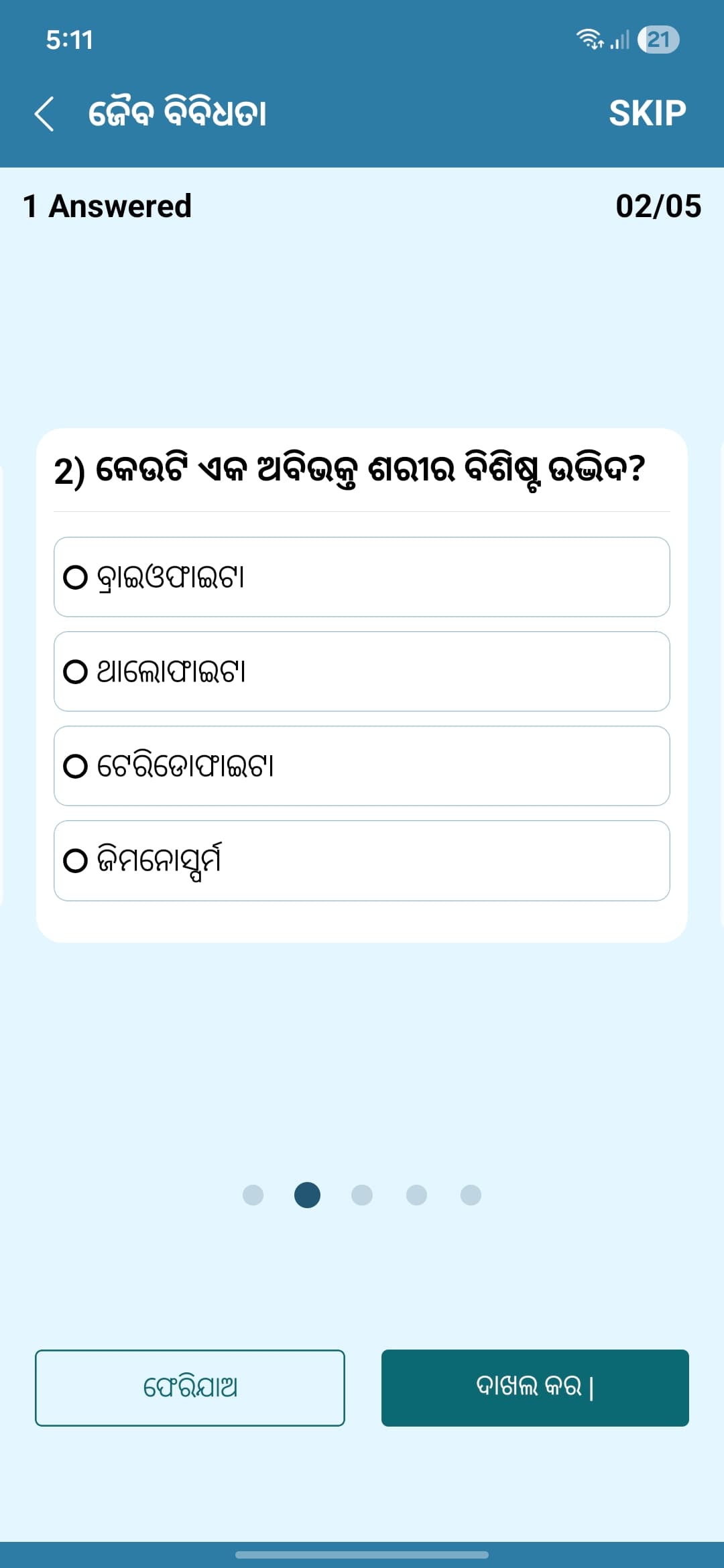Click the 1 Answered label
Image resolution: width=724 pixels, height=1568 pixels.
(x=106, y=206)
